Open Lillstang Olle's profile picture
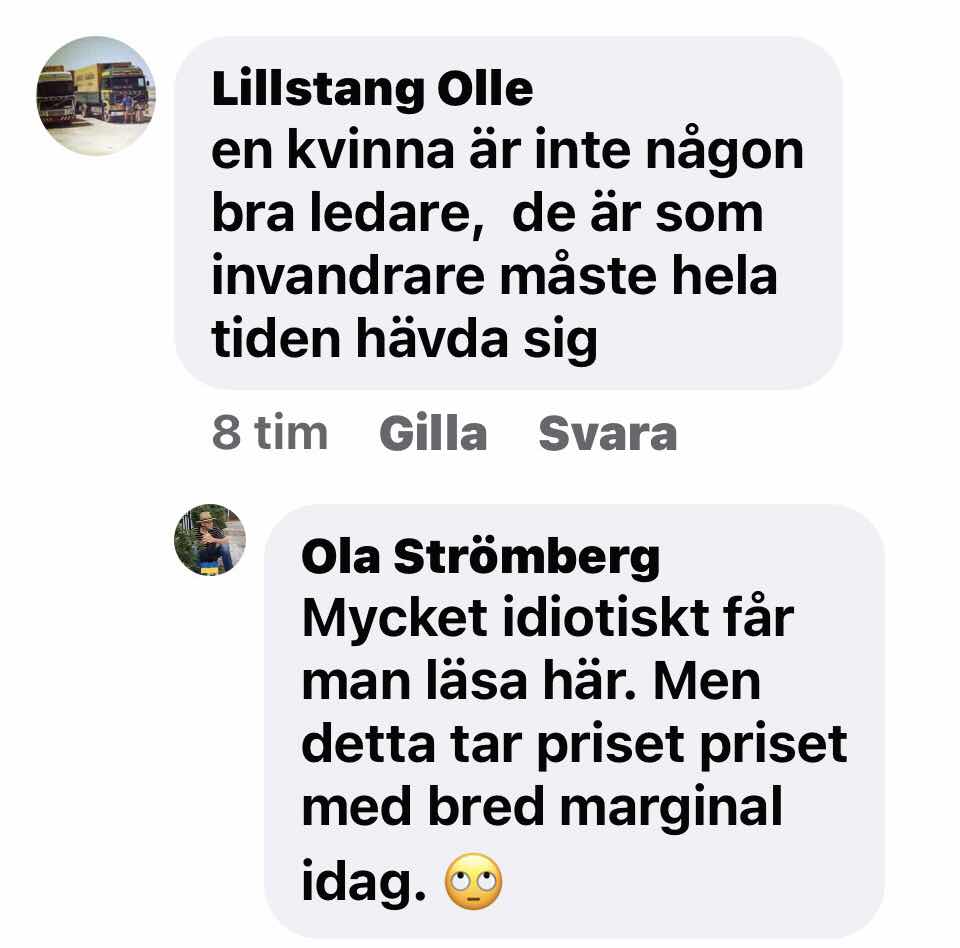960x948 pixels. click(96, 96)
